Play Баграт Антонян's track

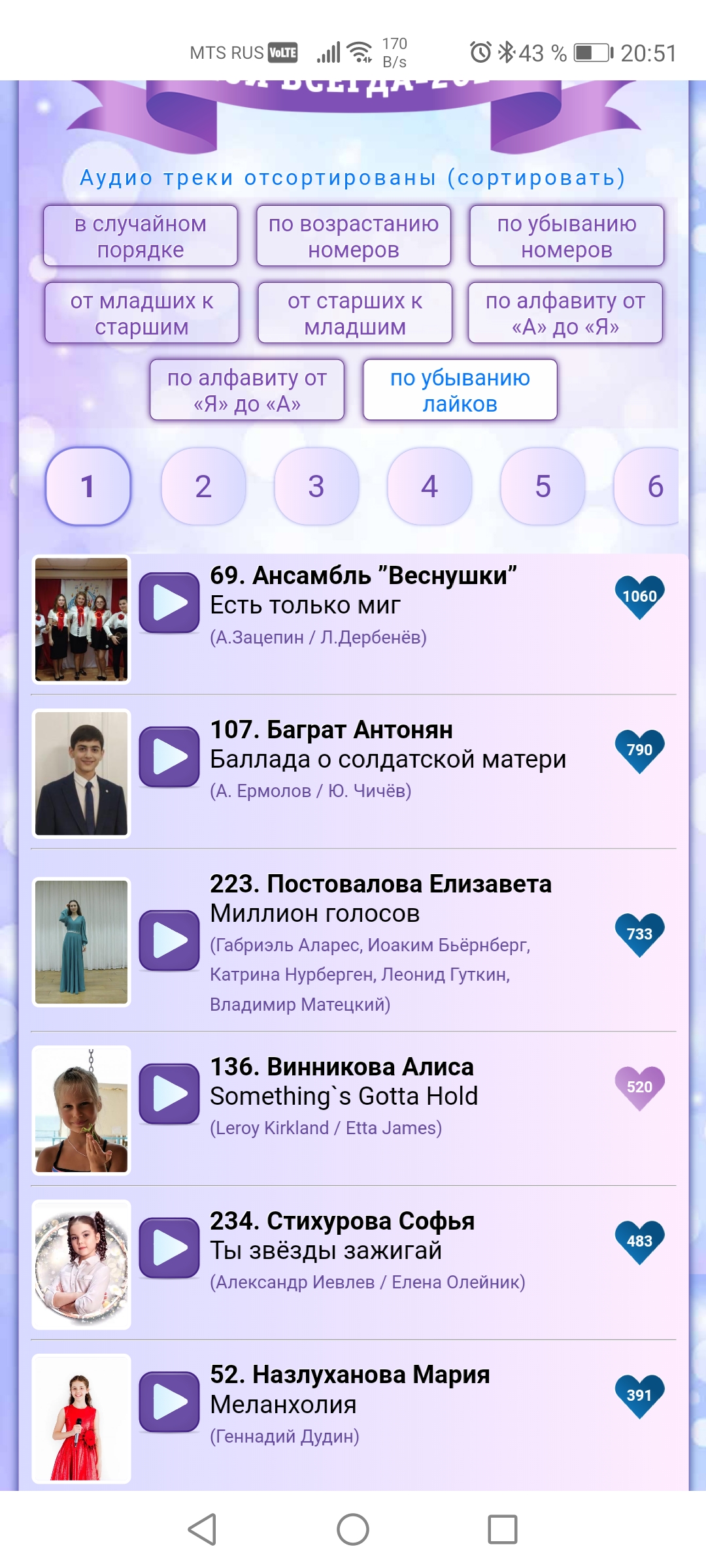coord(169,757)
